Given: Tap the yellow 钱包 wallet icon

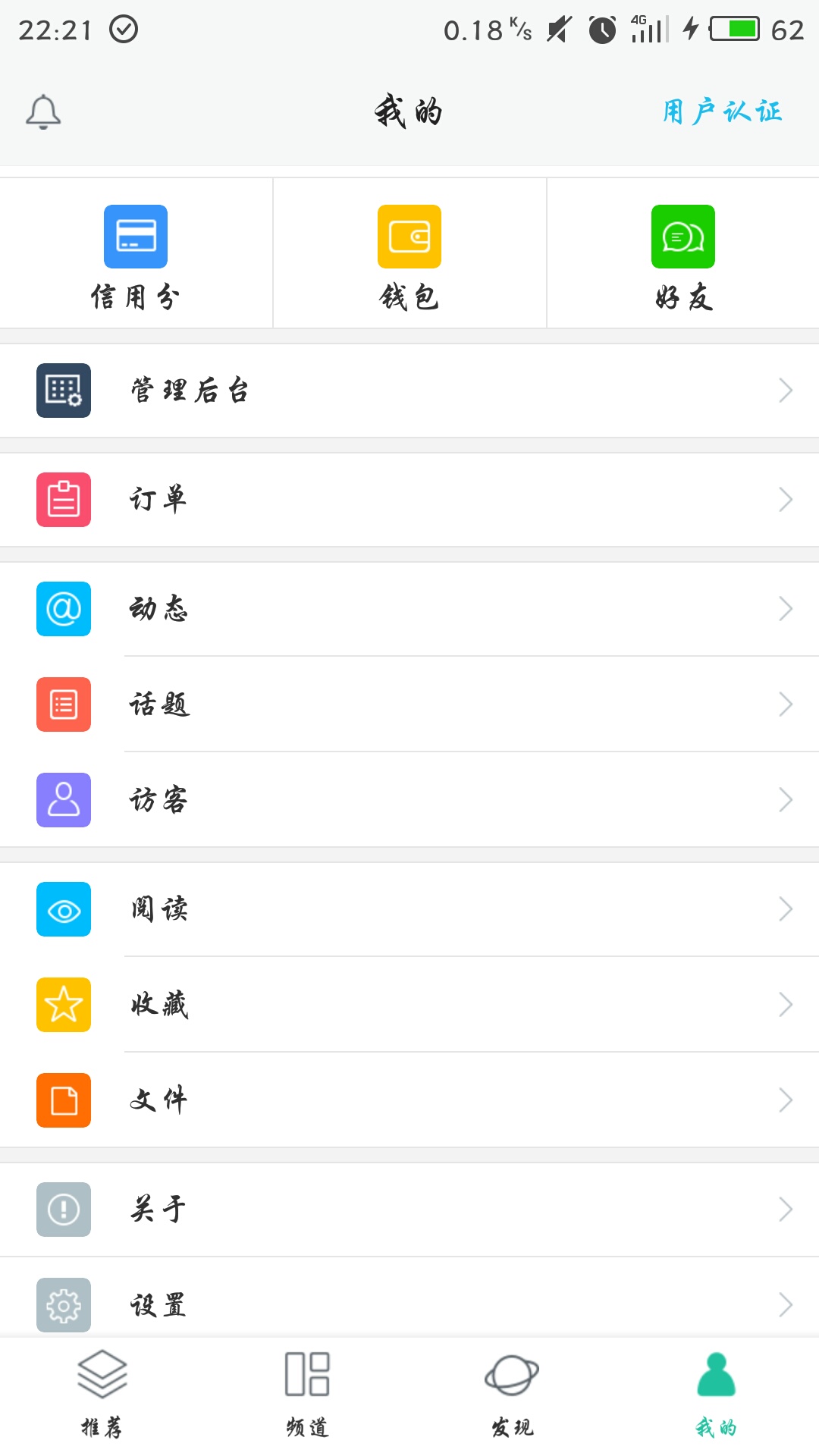Looking at the screenshot, I should coord(409,237).
